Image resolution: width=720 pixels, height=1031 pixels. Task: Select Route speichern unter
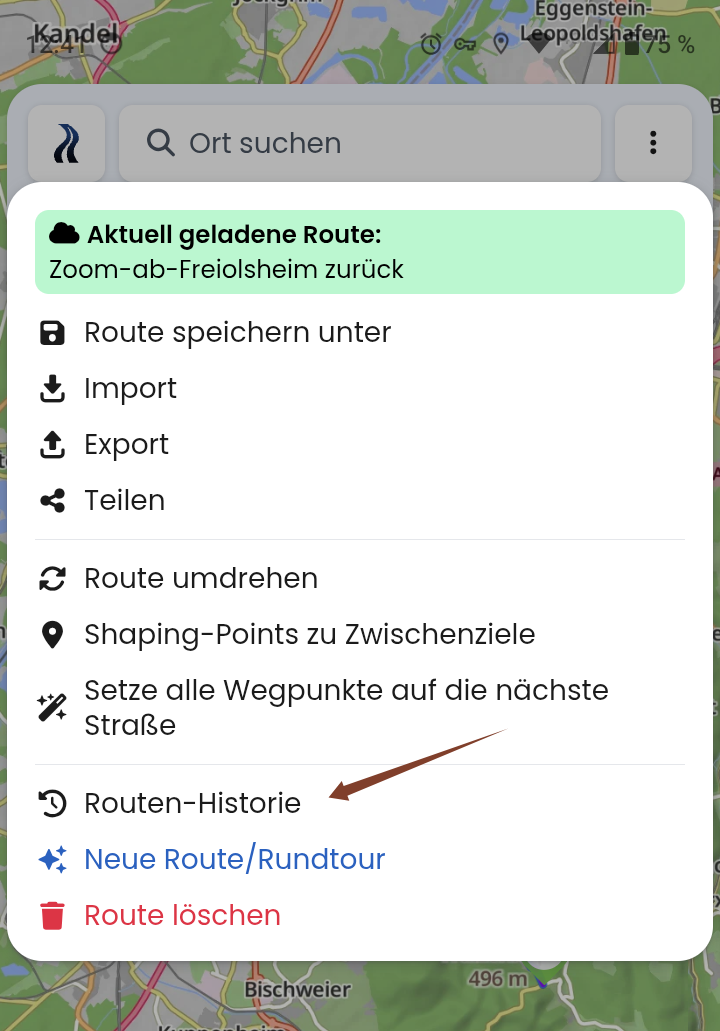click(237, 332)
